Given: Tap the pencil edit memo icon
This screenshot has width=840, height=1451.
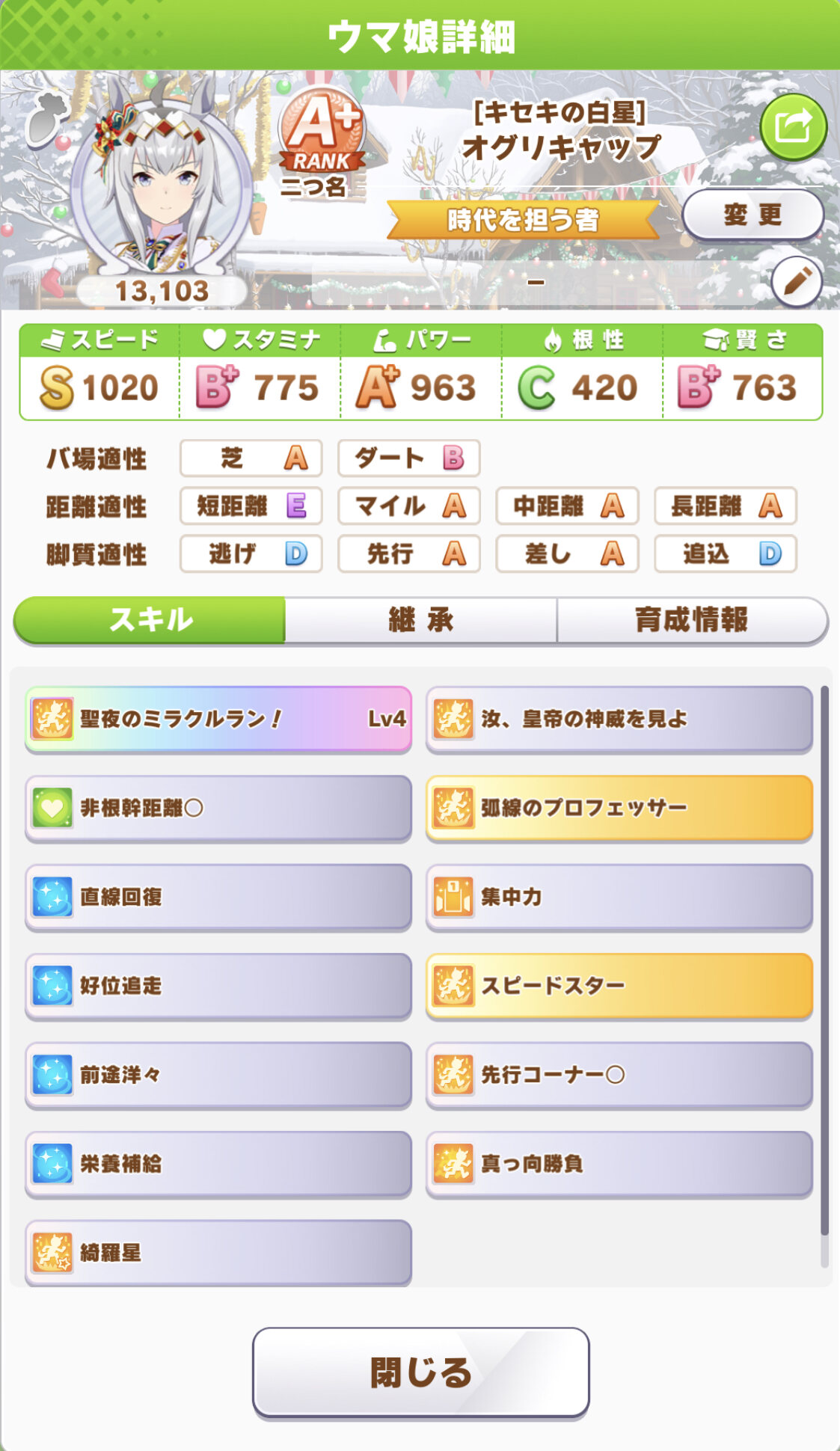Looking at the screenshot, I should (797, 282).
